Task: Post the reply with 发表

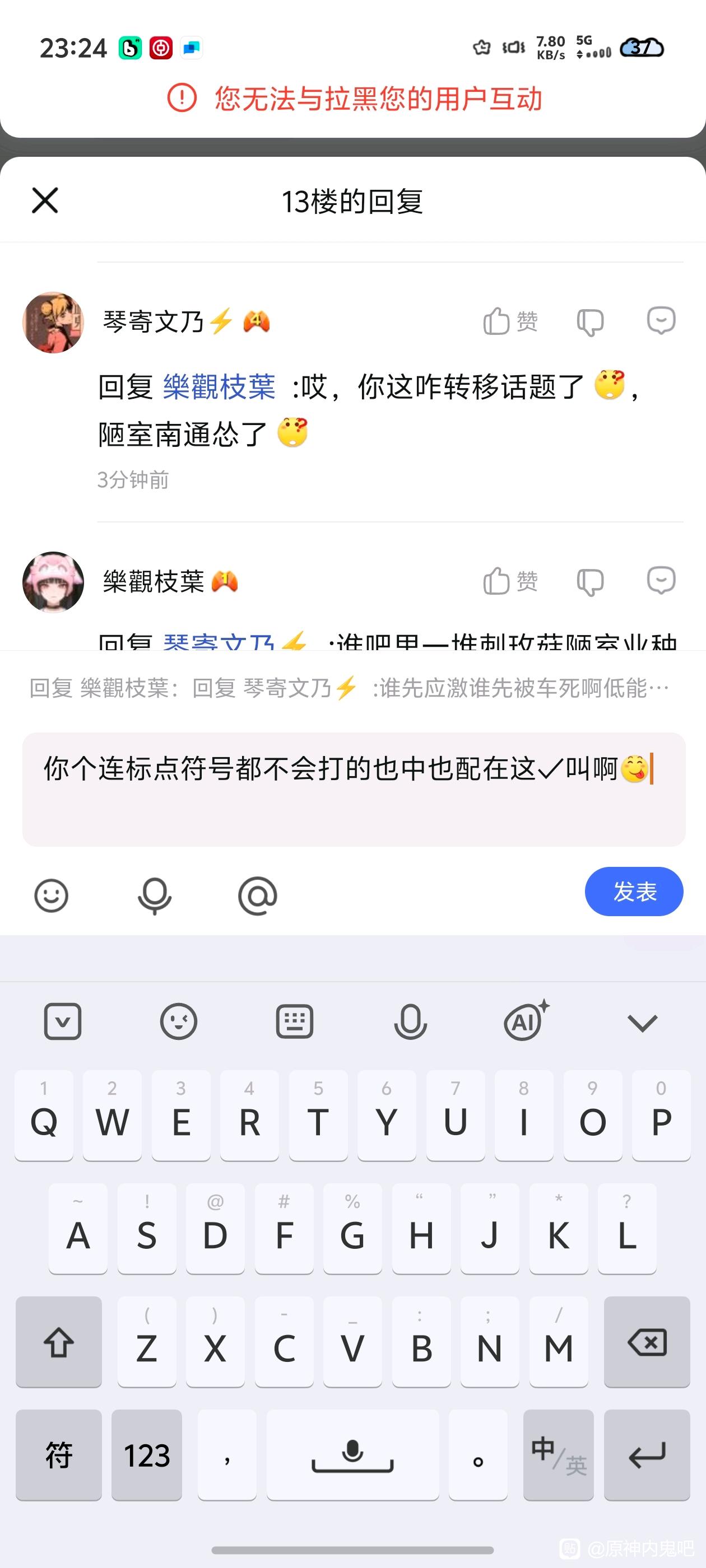Action: coord(634,891)
